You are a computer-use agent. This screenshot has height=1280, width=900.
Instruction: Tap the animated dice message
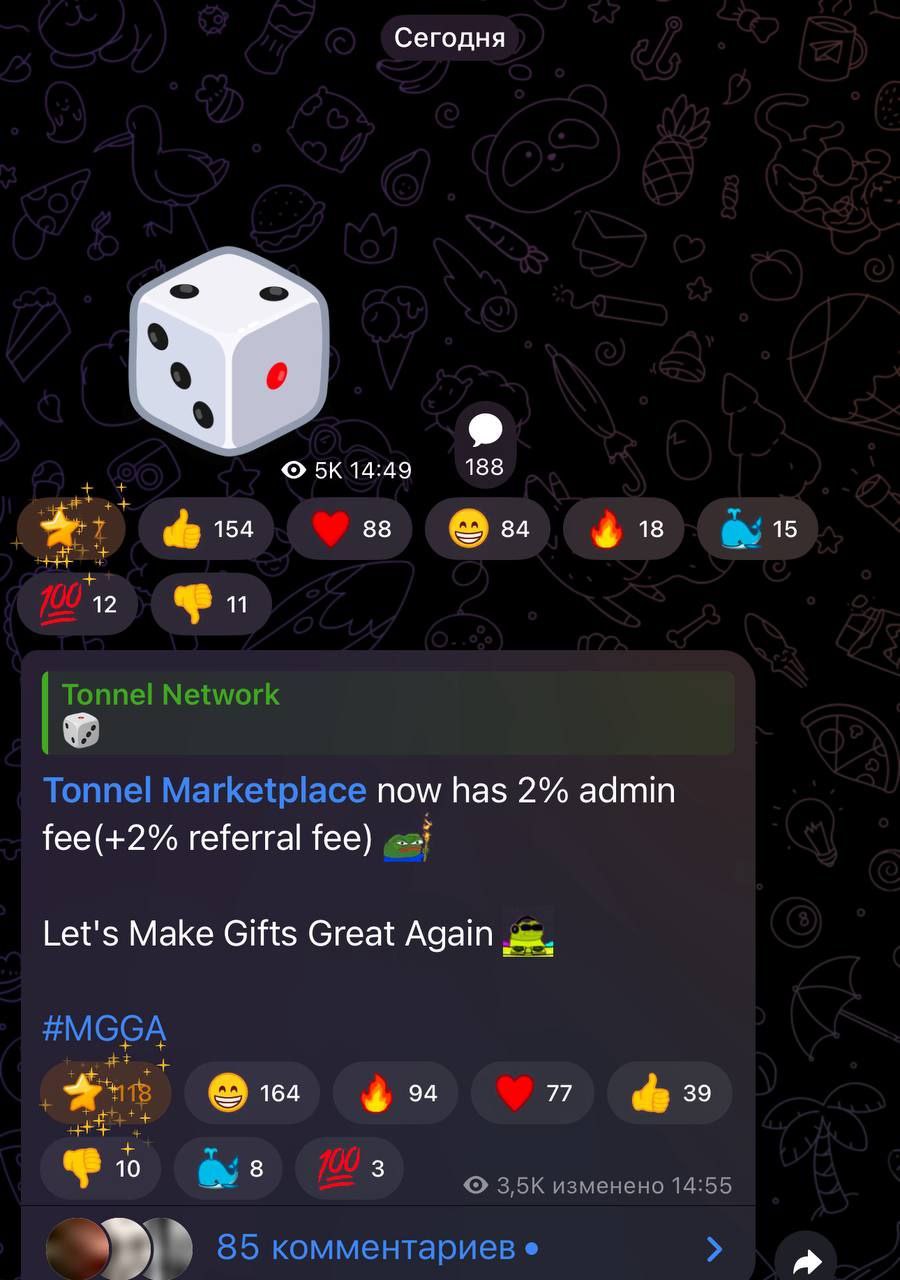tap(229, 352)
